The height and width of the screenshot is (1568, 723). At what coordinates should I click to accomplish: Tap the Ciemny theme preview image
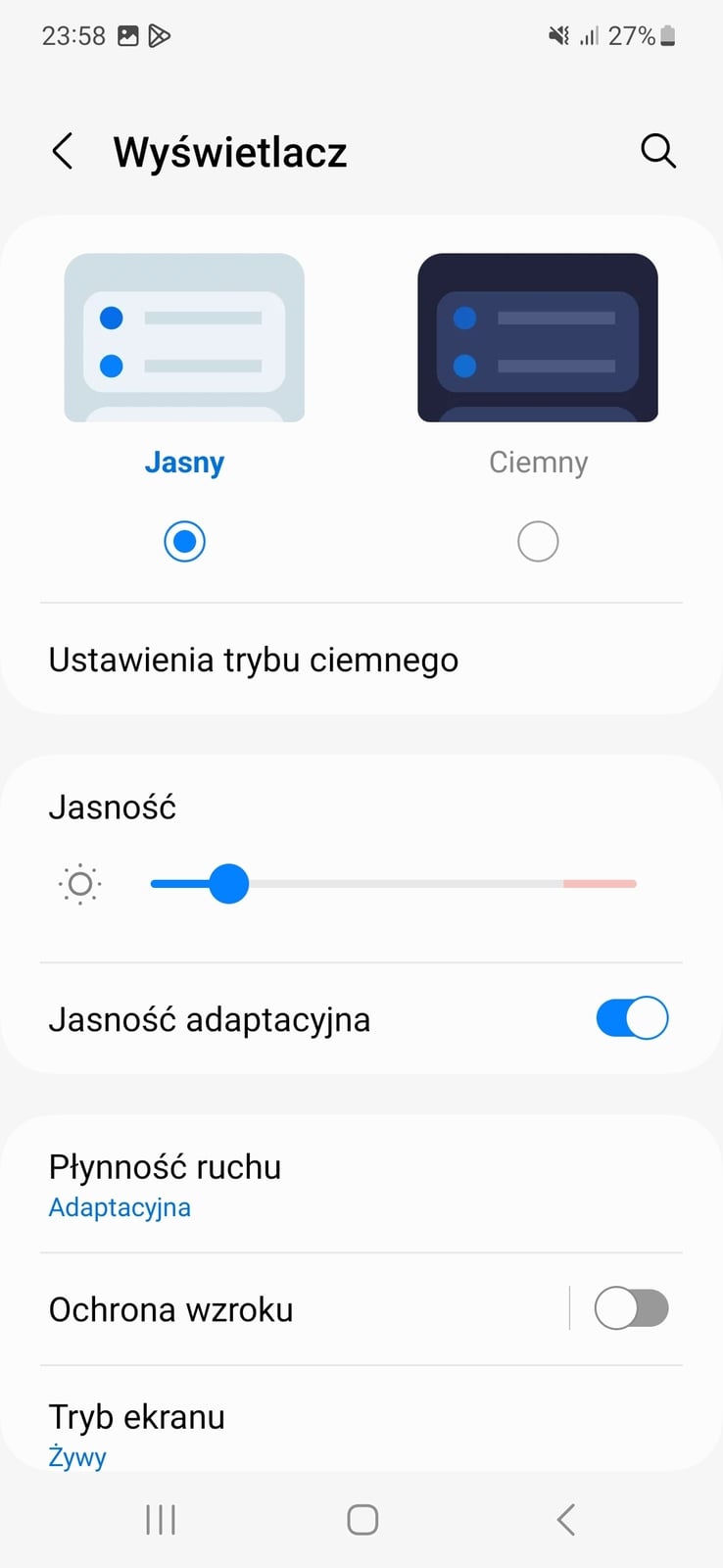[x=538, y=338]
